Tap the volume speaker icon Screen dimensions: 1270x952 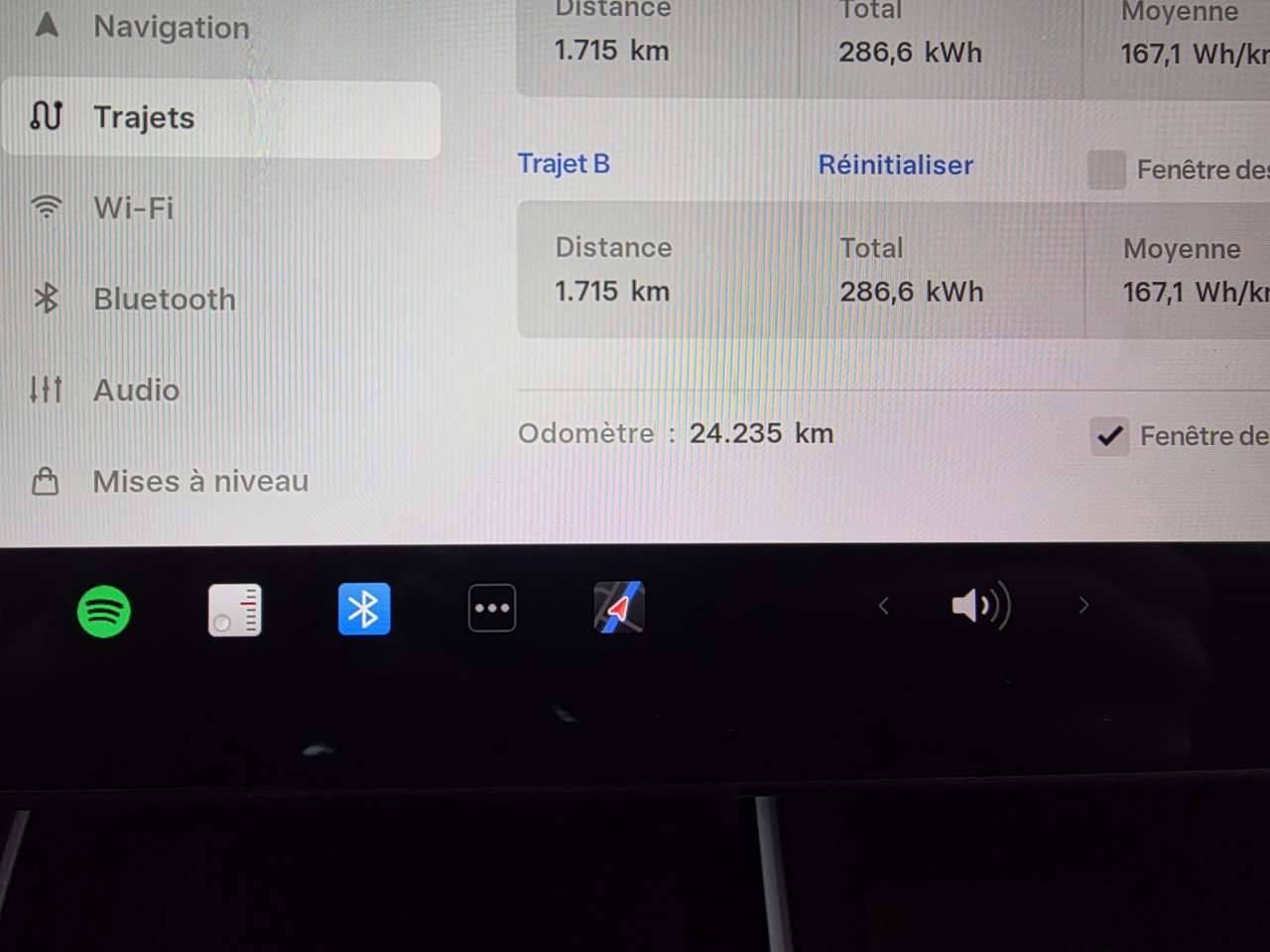(979, 606)
